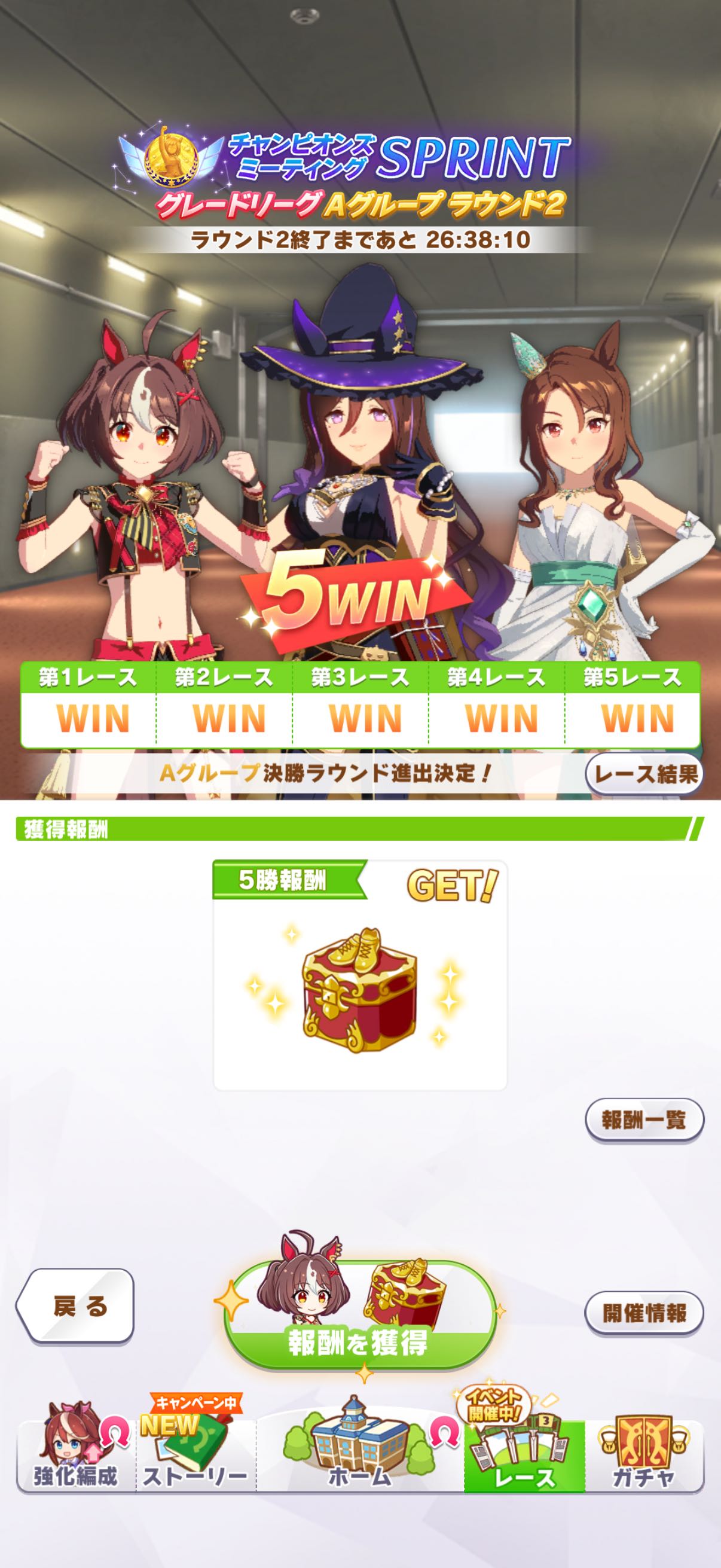Go to the ホーム tab
721x1568 pixels.
[359, 1456]
